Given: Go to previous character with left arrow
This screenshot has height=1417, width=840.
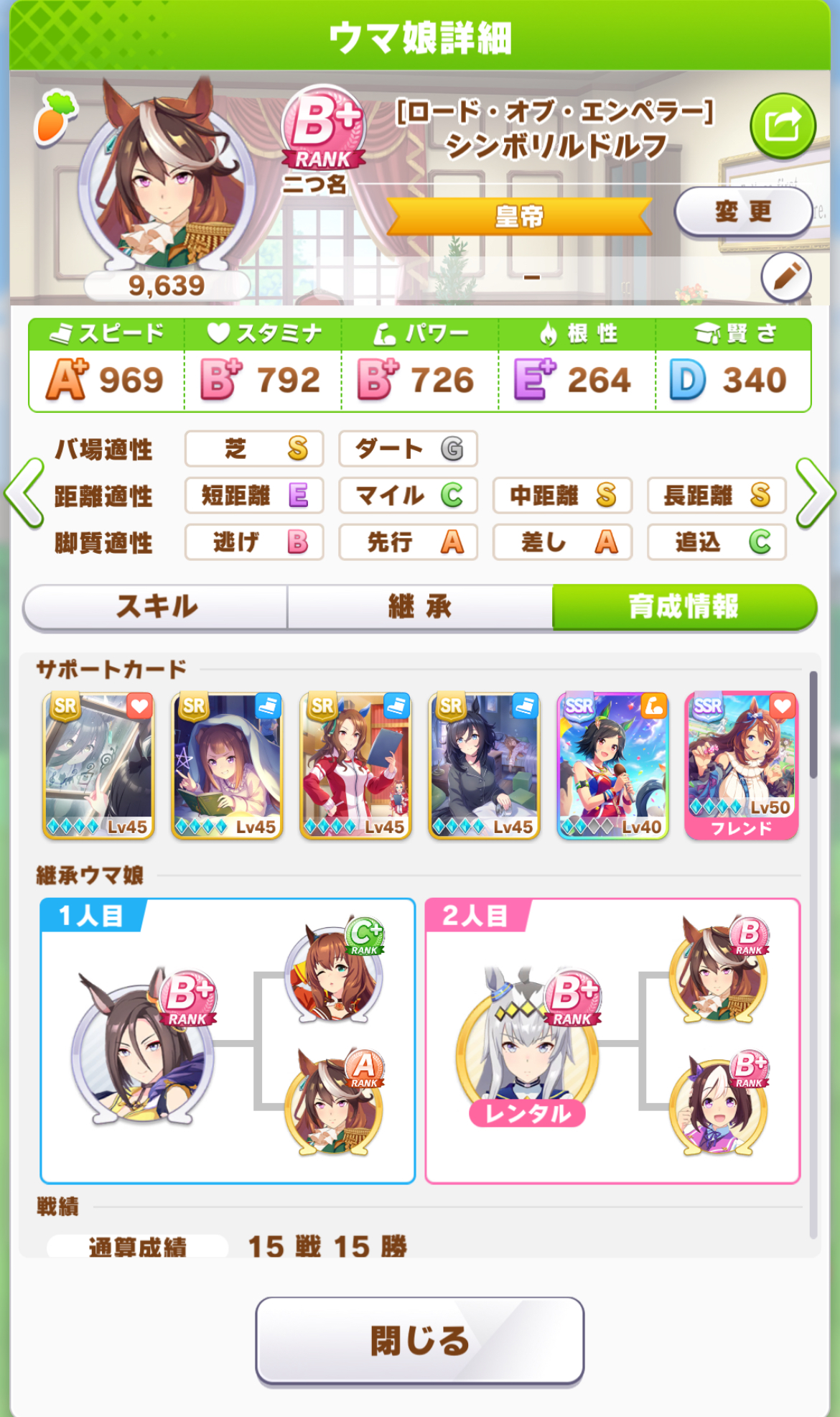Looking at the screenshot, I should point(25,493).
